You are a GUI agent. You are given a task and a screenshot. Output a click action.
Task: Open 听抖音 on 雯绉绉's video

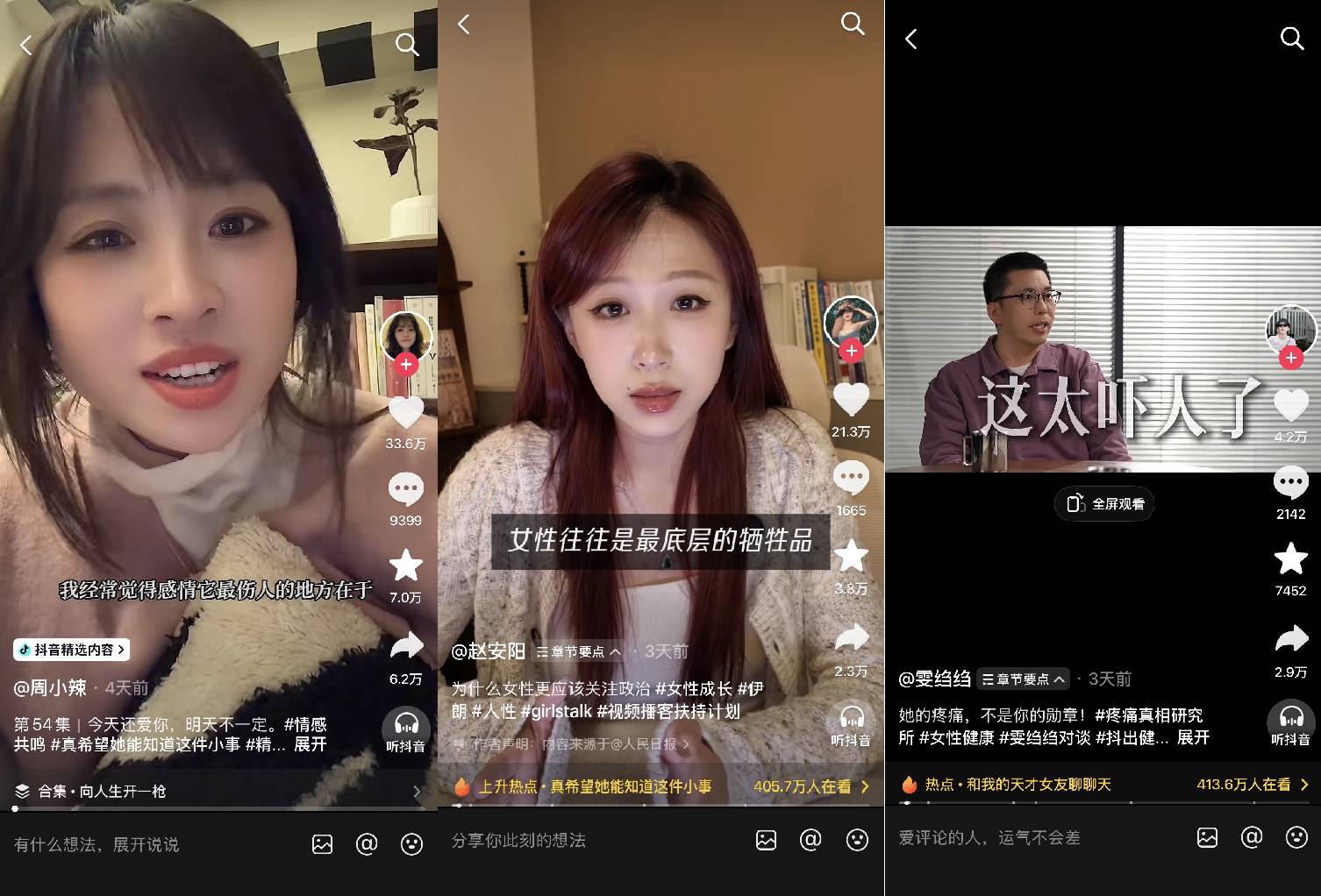click(x=1290, y=722)
